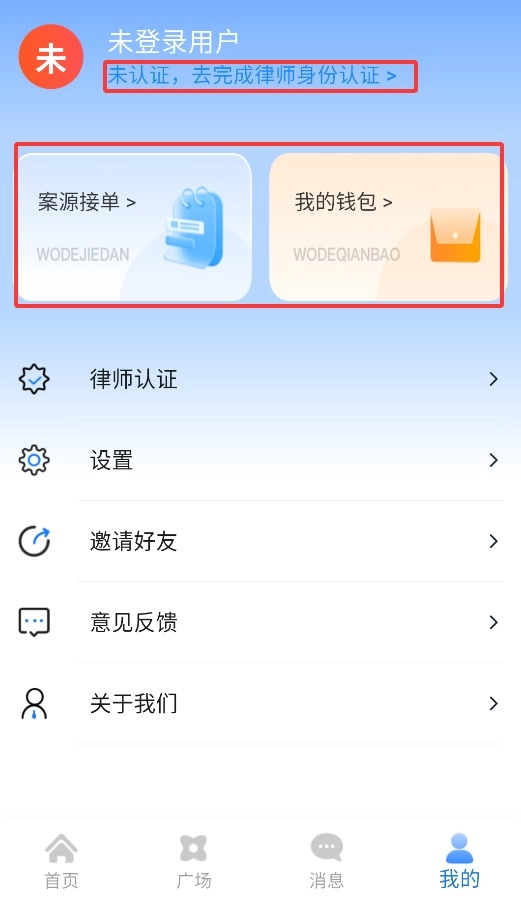The image size is (521, 900).
Task: Select 邀请好友
Action: (260, 541)
